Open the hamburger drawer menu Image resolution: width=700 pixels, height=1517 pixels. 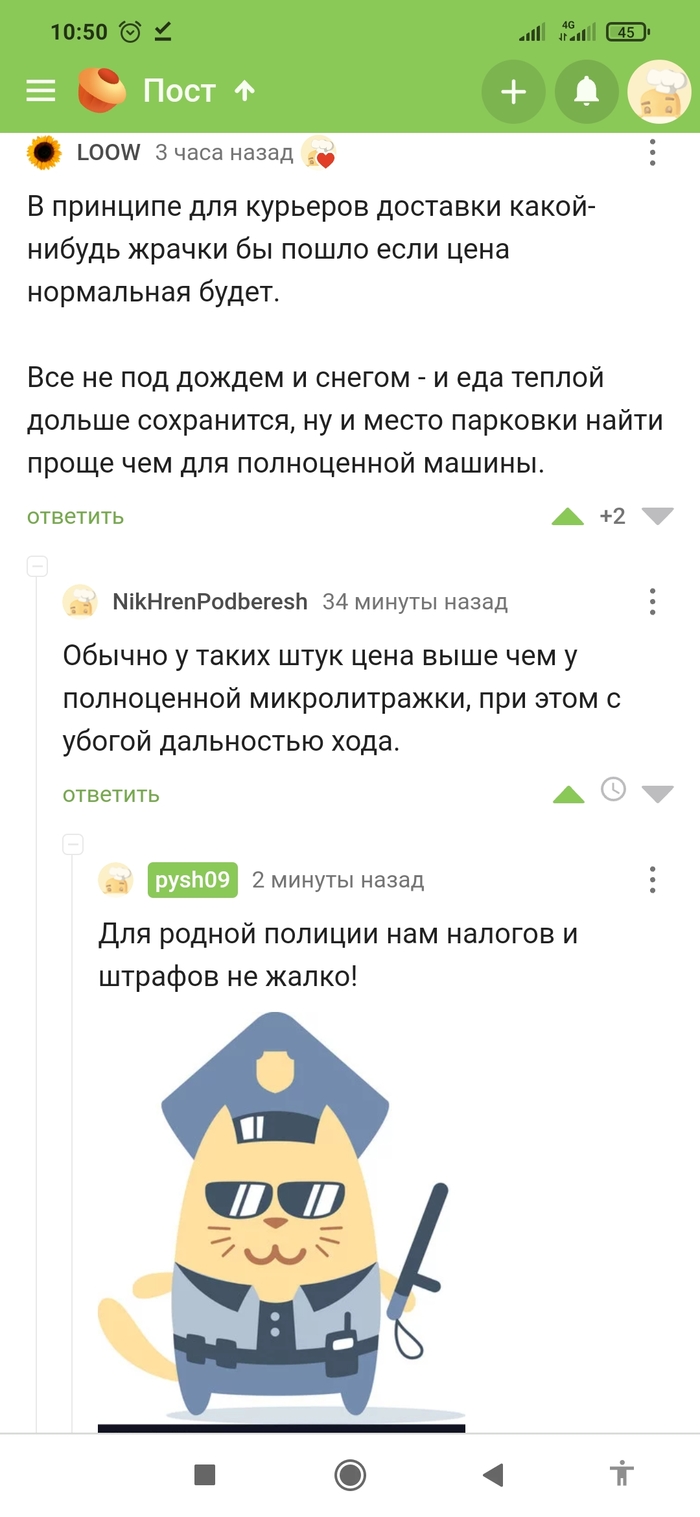tap(41, 92)
